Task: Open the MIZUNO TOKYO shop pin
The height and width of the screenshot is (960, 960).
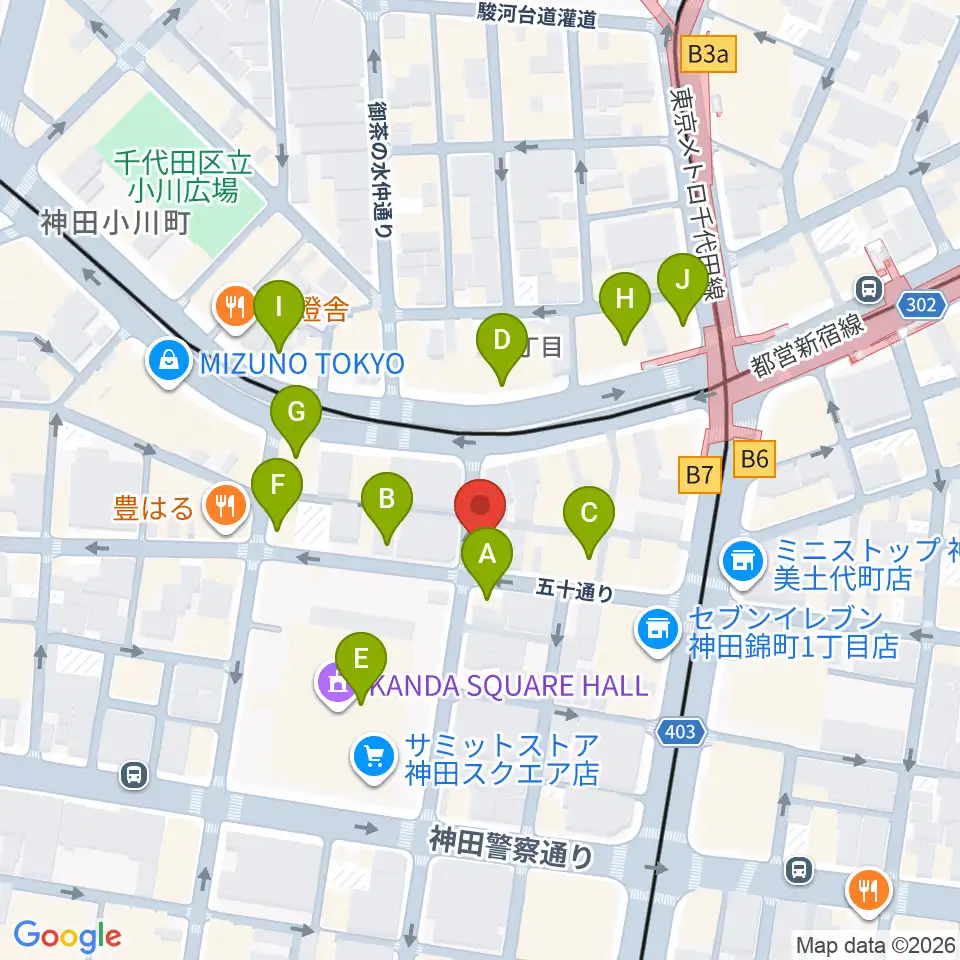Action: pos(169,364)
